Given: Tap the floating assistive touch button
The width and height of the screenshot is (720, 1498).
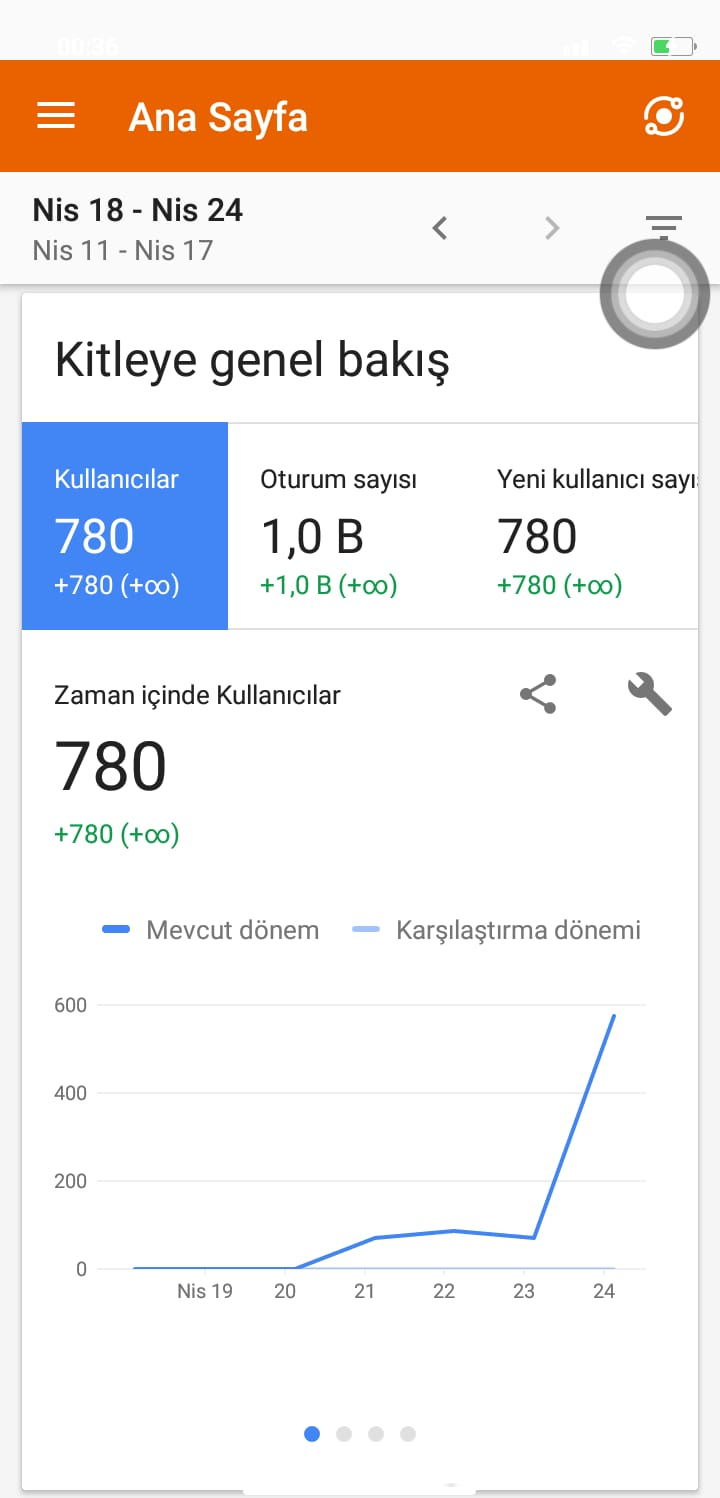Looking at the screenshot, I should click(654, 296).
